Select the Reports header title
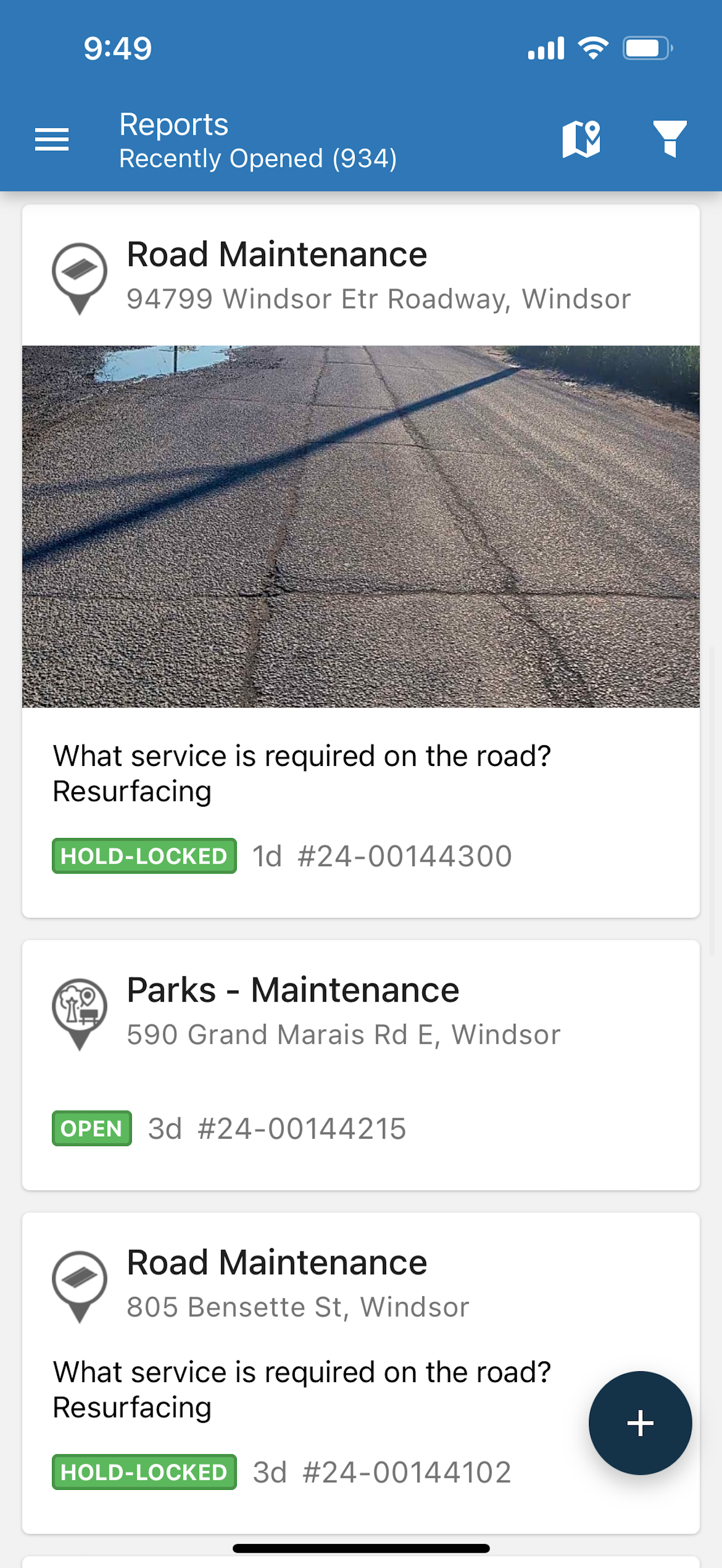This screenshot has width=722, height=1568. (173, 125)
